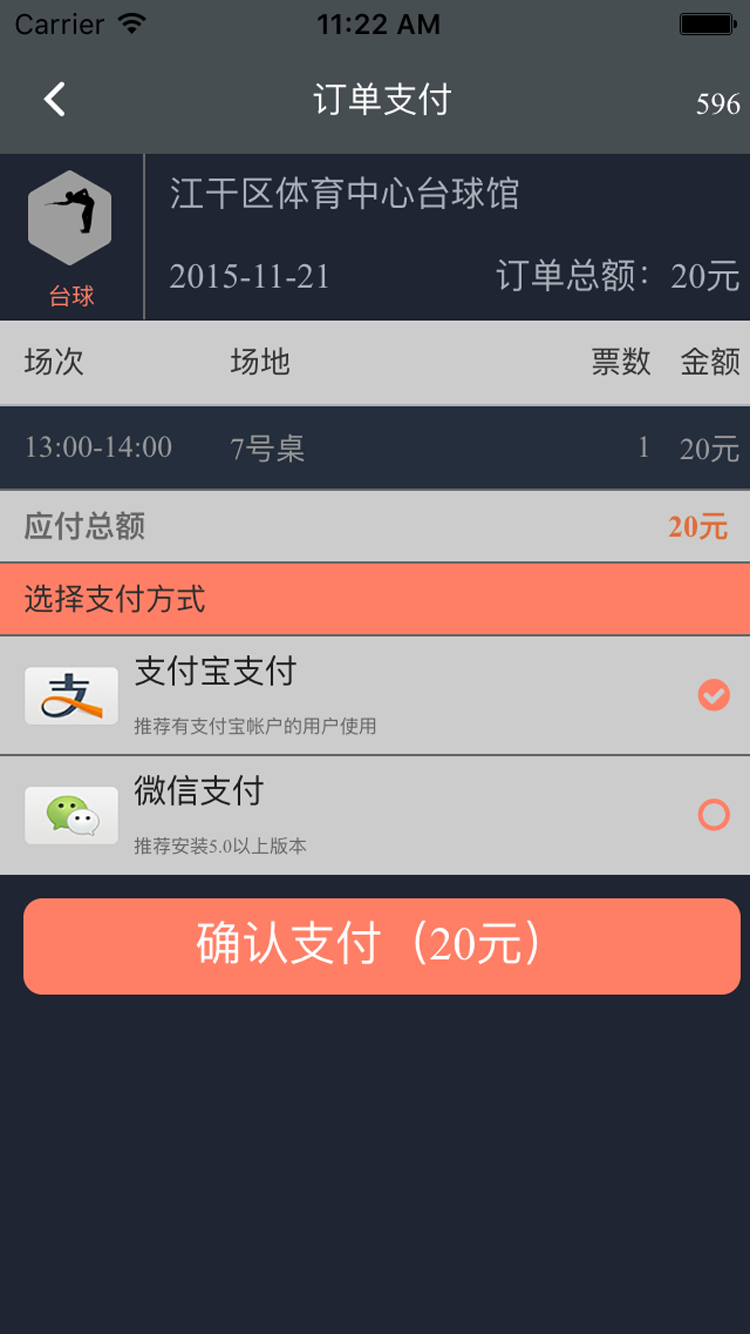Tap the WeChat (微信) logo icon
This screenshot has width=750, height=1334.
[x=70, y=813]
